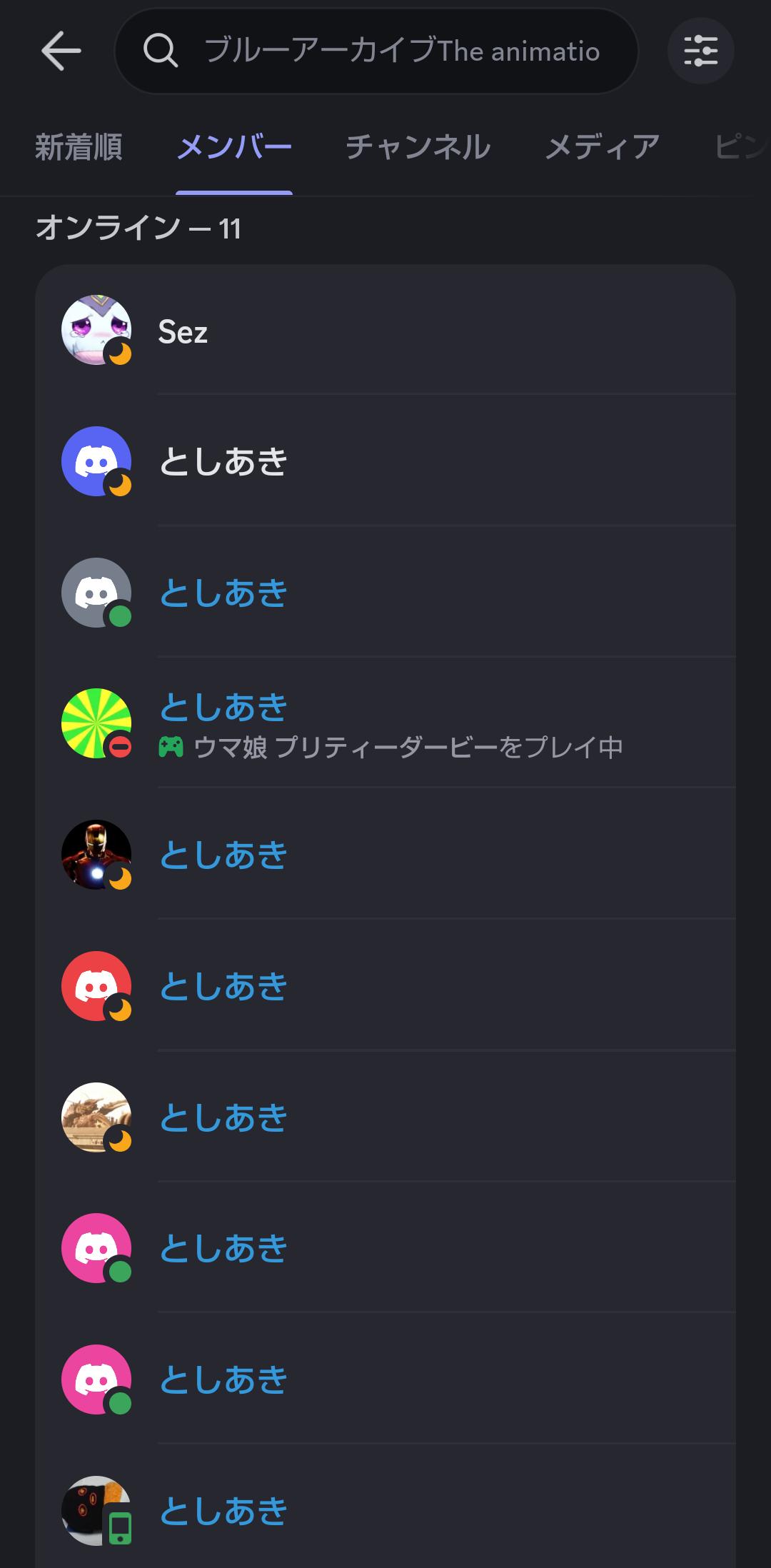The height and width of the screenshot is (1568, 771).
Task: Switch to the 新着順 tab
Action: click(x=79, y=147)
